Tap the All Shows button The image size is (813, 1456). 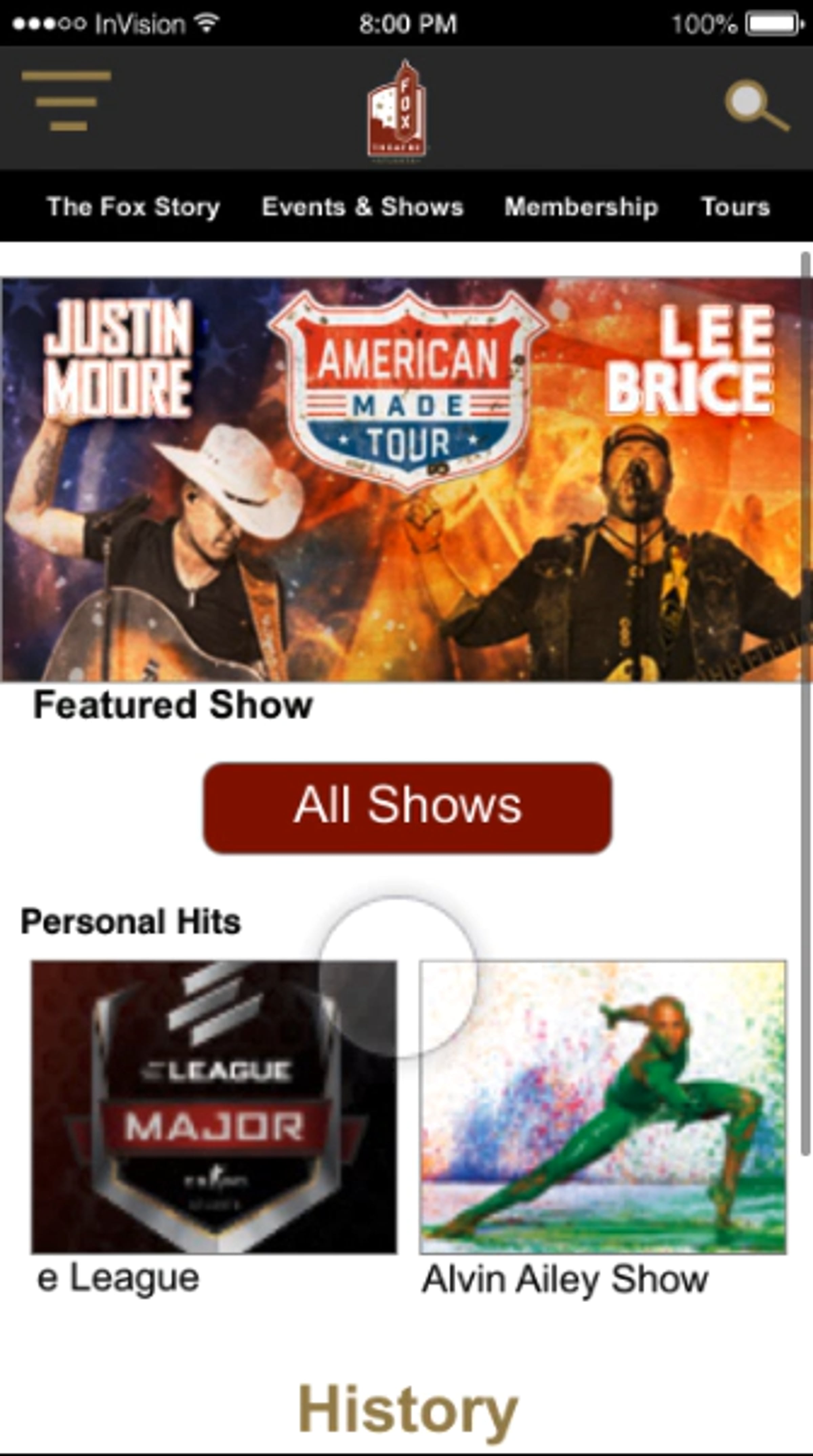[x=407, y=807]
